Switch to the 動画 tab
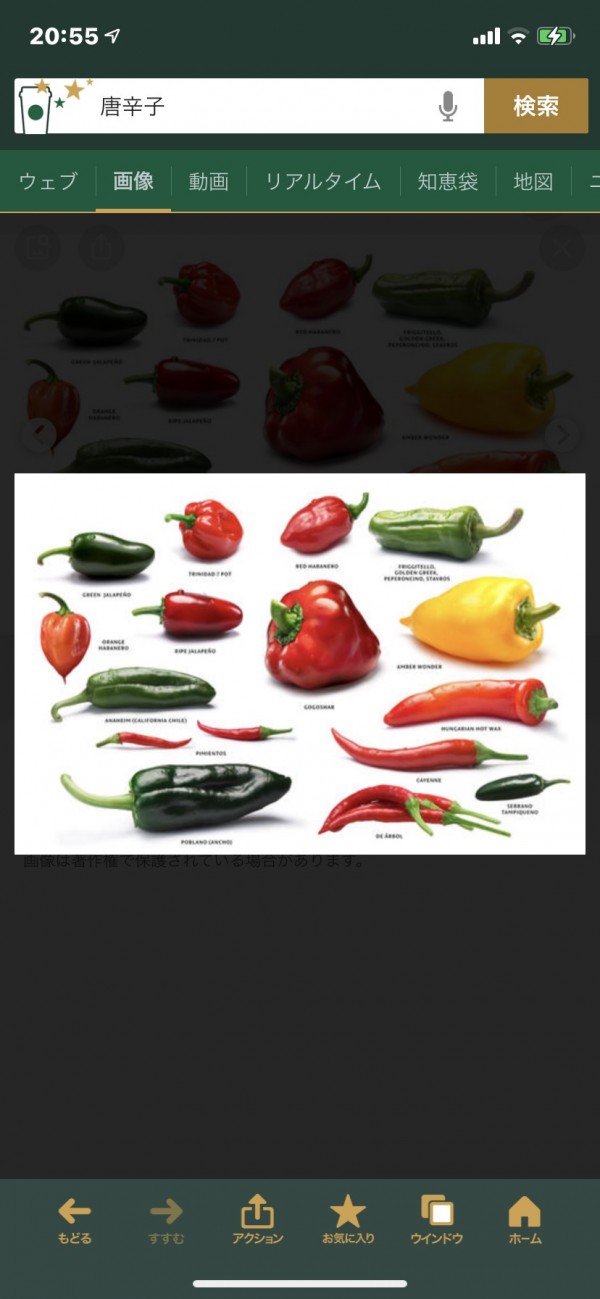 click(208, 181)
